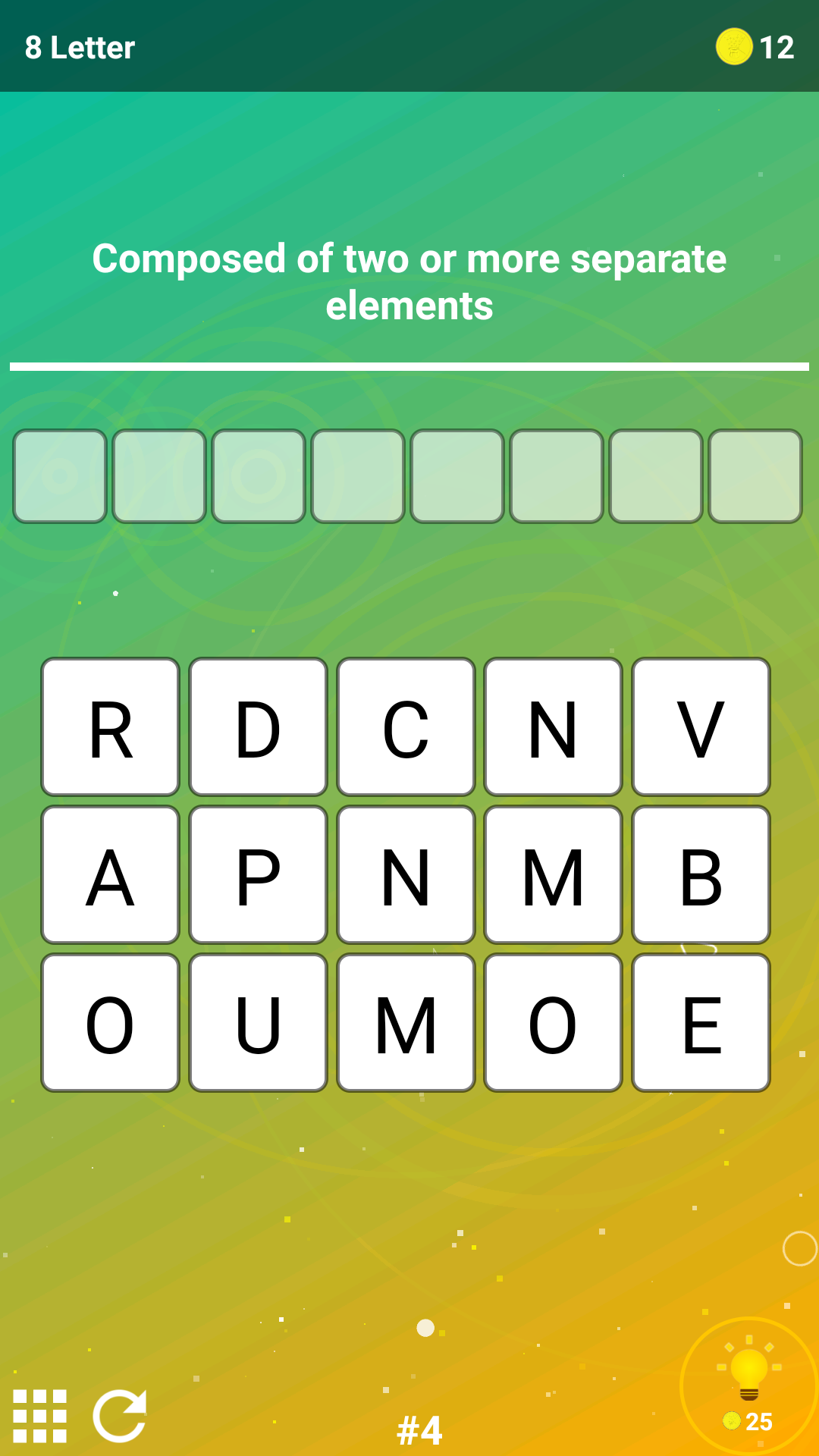The height and width of the screenshot is (1456, 819).
Task: Select the letter E tile
Action: 701,1022
